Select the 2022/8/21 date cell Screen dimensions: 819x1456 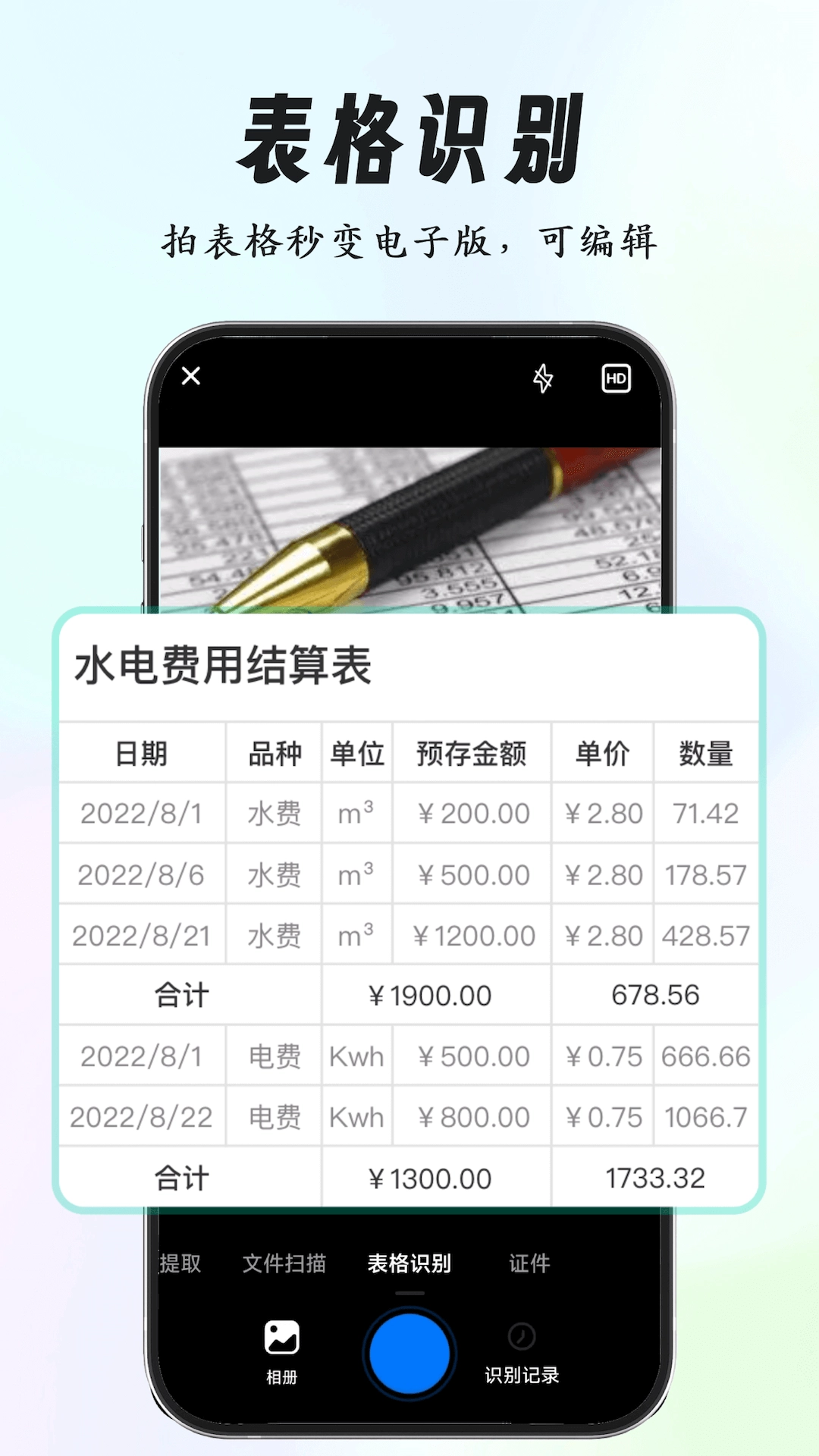[x=141, y=934]
